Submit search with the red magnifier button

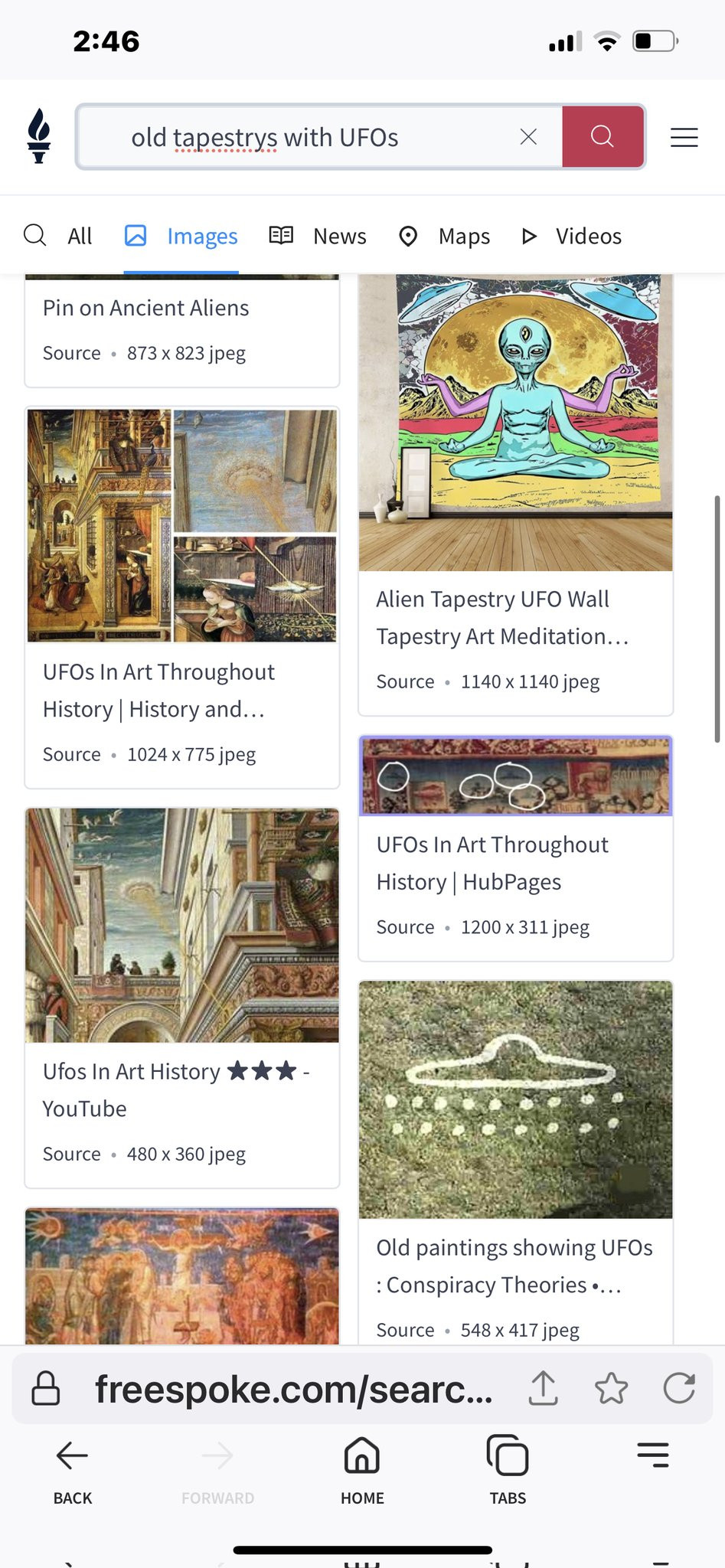pos(603,137)
